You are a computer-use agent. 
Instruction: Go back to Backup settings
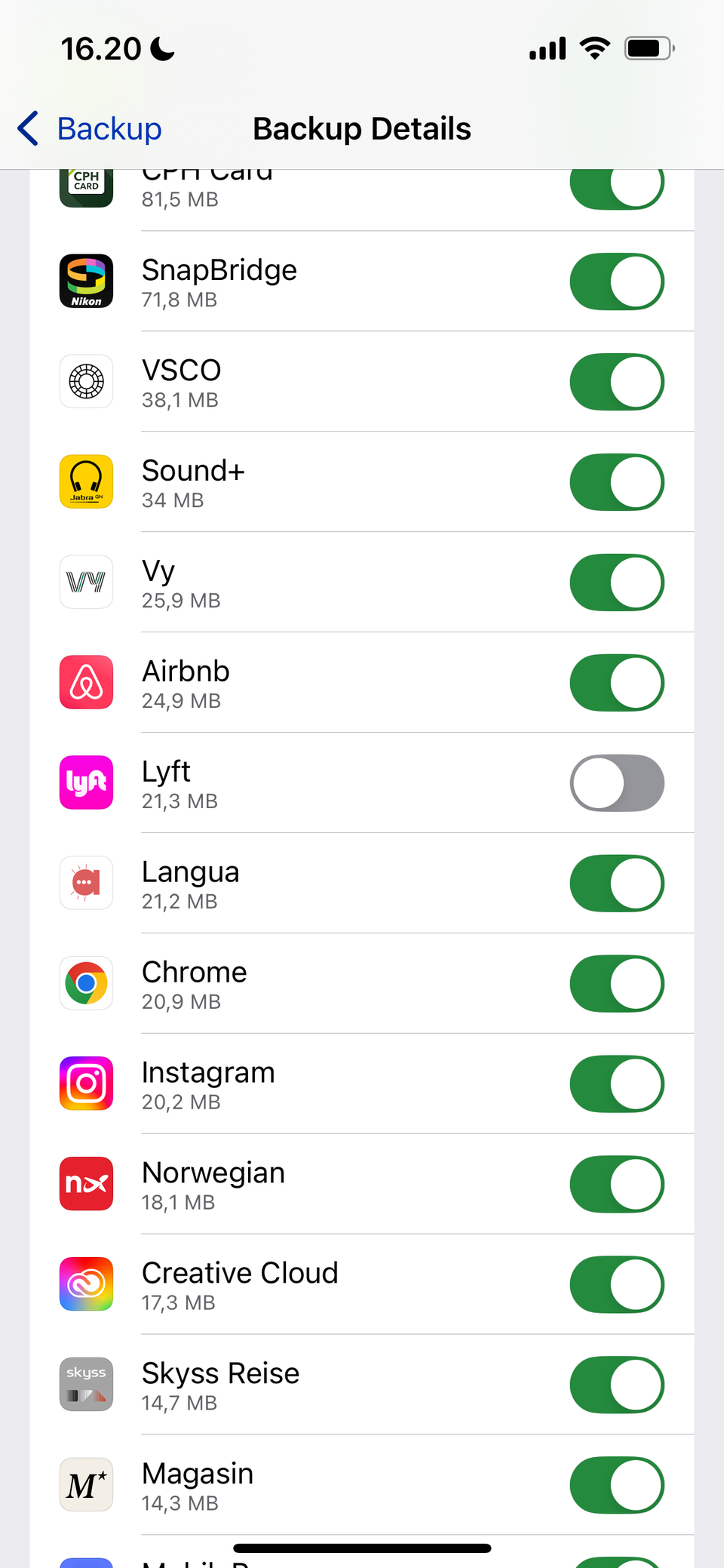tap(90, 129)
